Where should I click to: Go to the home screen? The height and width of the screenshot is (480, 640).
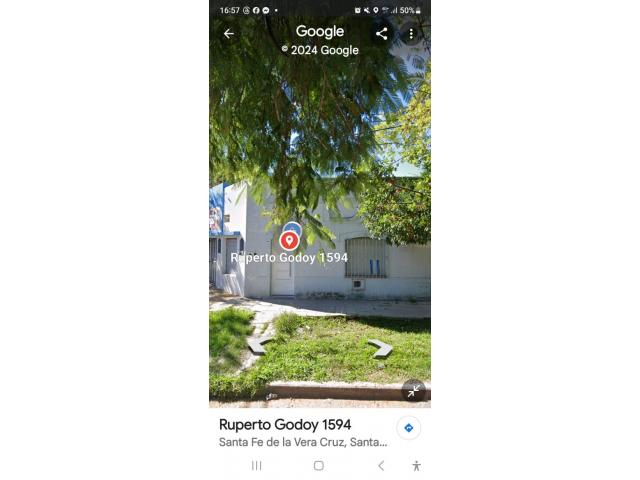319,465
